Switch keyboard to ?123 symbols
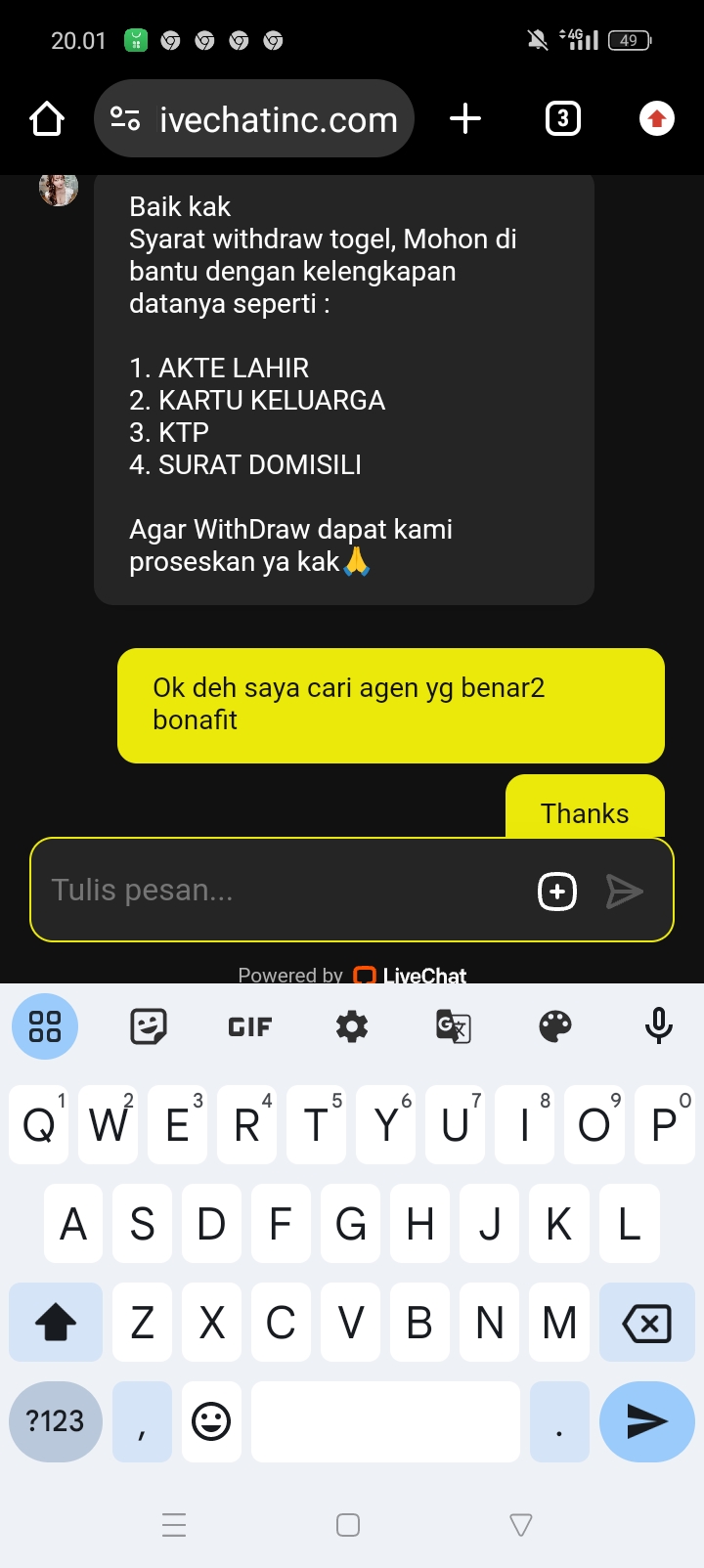The height and width of the screenshot is (1568, 704). pos(55,1421)
